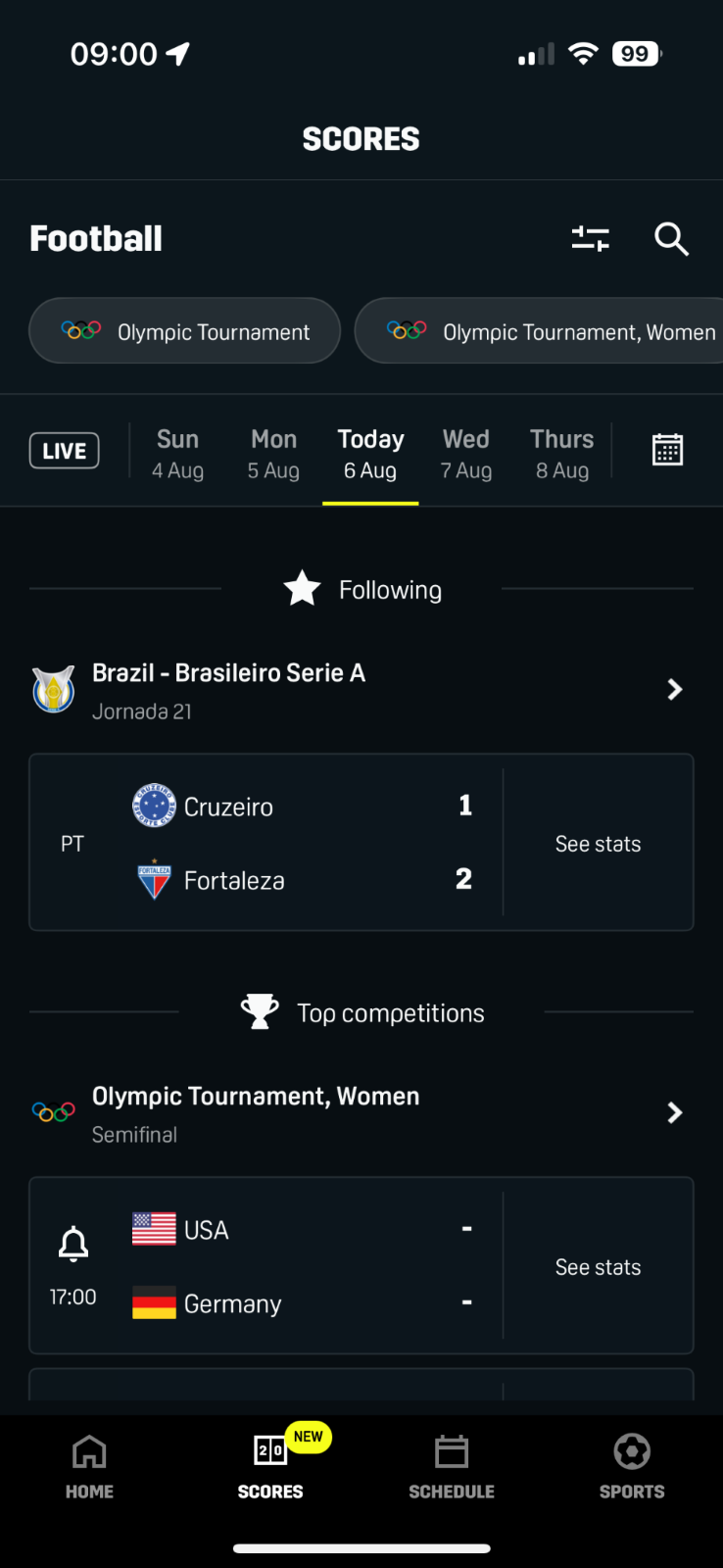Tap the NEW badge on Scores
The image size is (723, 1568).
(x=310, y=1437)
